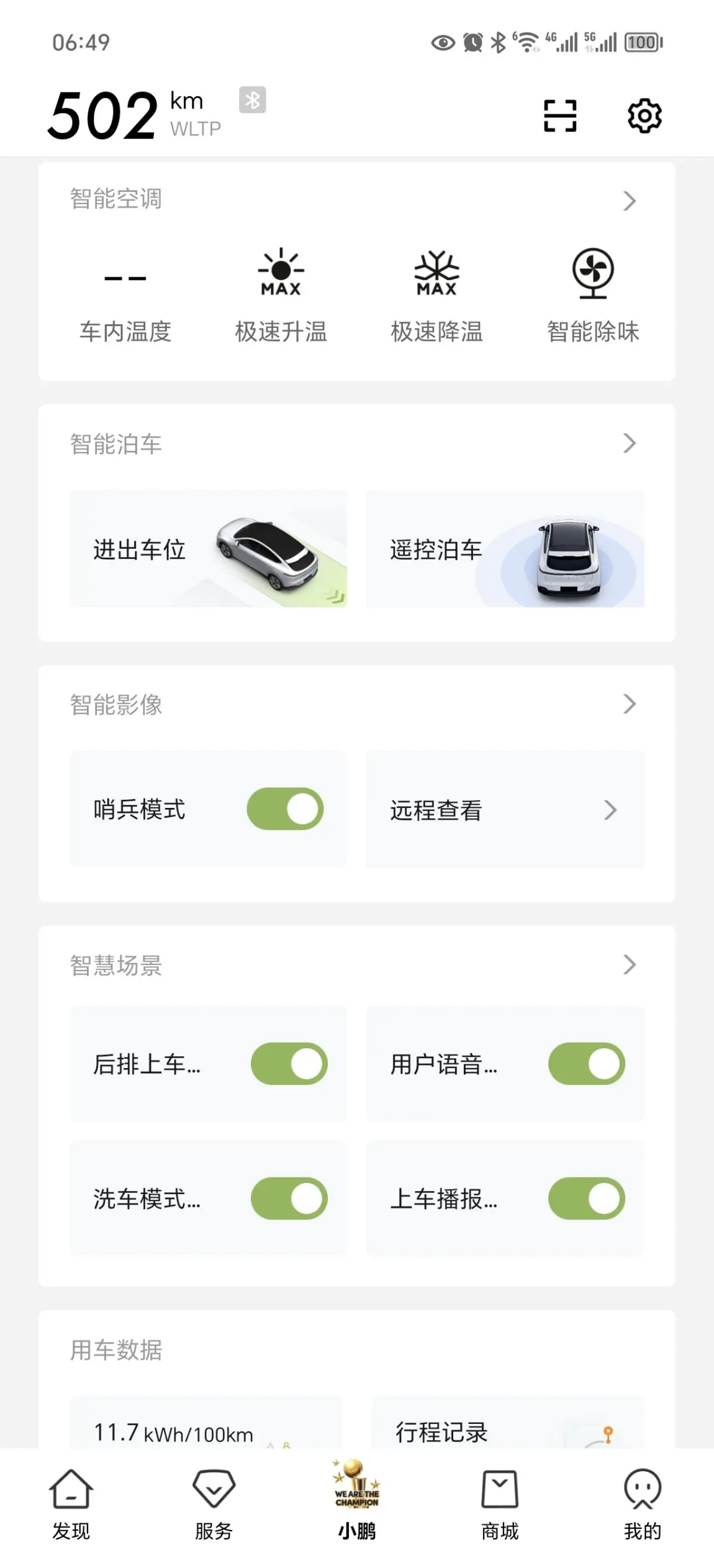The image size is (714, 1568).
Task: Start 智能除味 deodorizing
Action: tap(593, 295)
